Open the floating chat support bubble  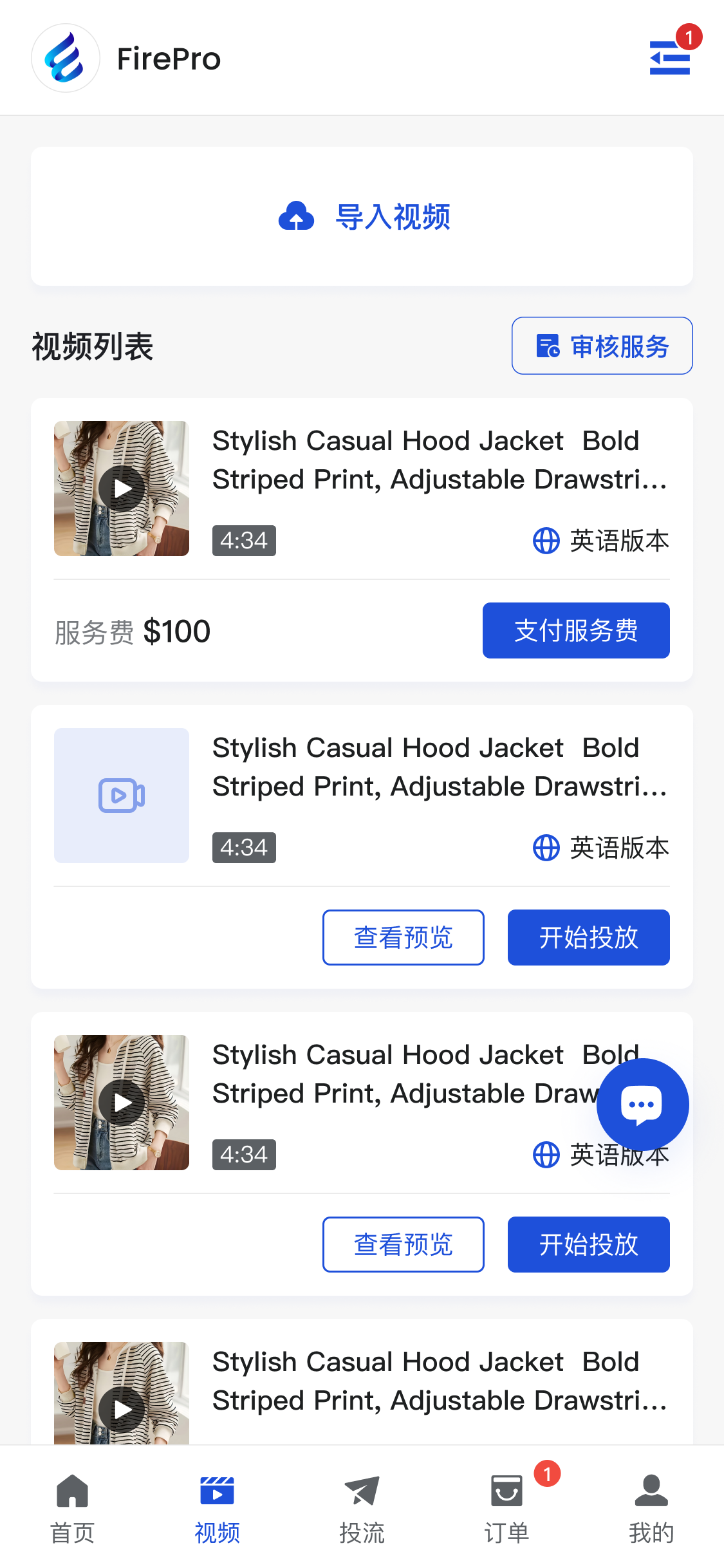click(642, 1105)
